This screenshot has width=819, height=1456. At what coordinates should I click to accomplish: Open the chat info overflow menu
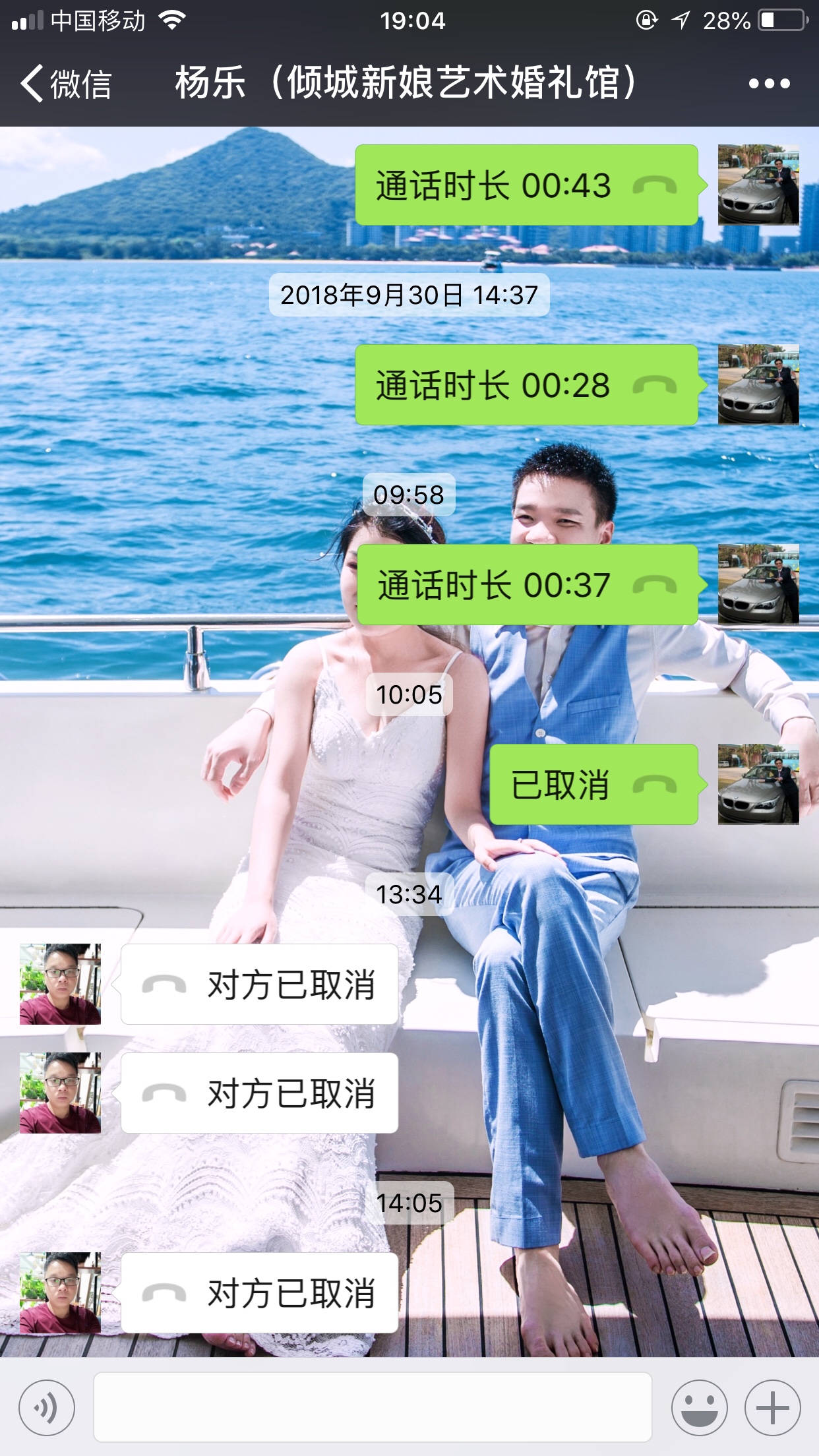click(769, 84)
